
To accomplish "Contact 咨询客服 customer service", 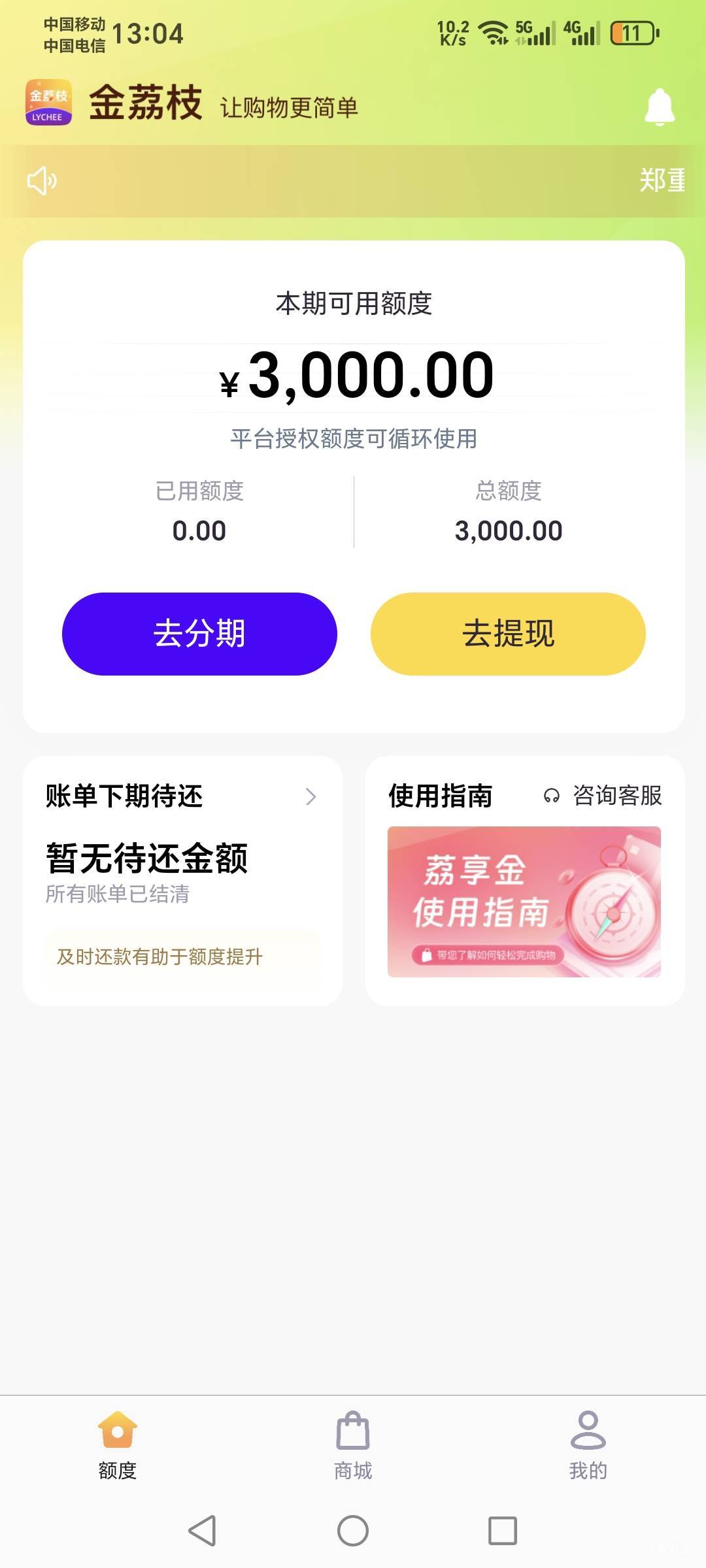I will [603, 796].
